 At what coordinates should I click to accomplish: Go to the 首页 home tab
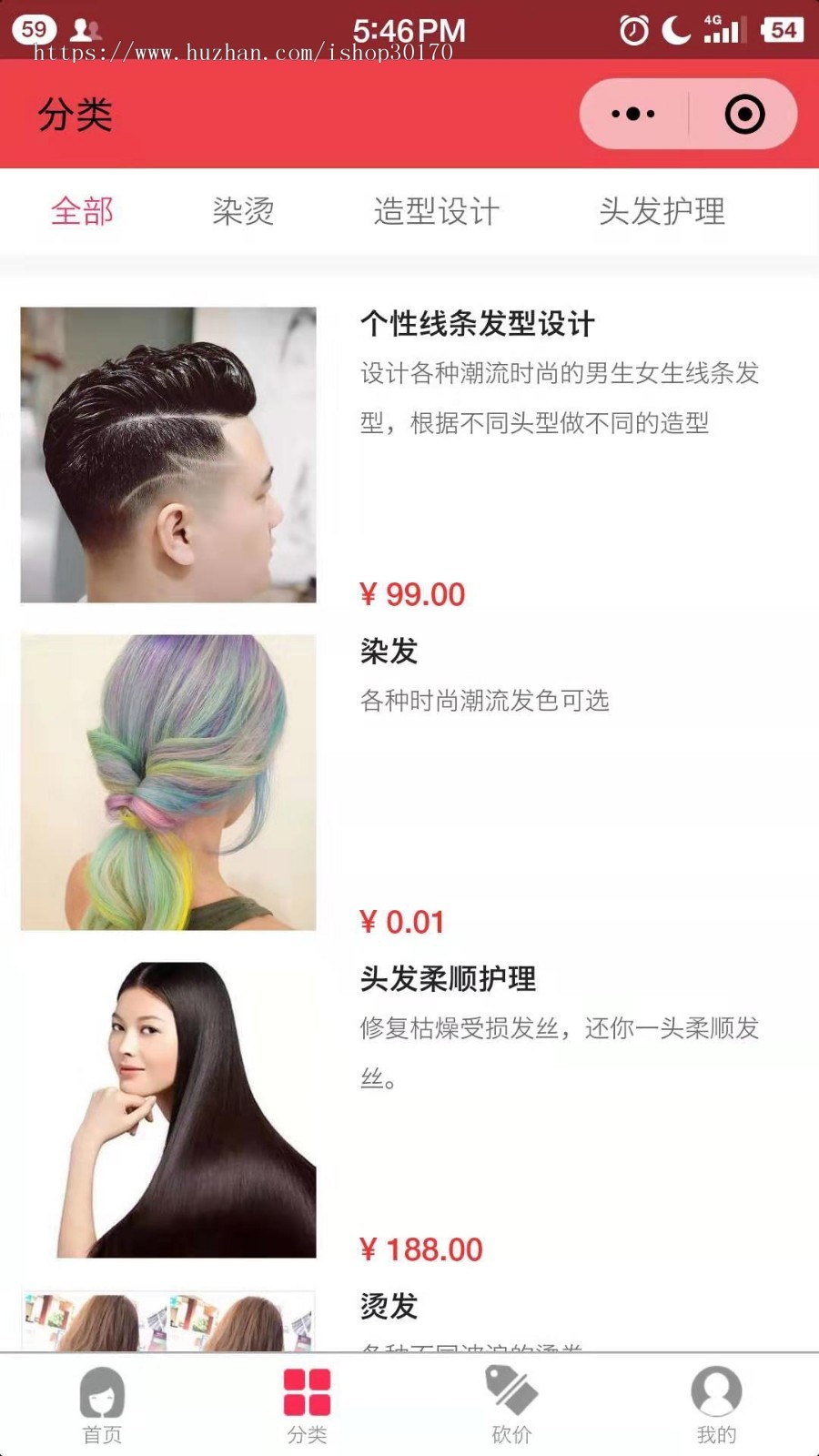point(102,1405)
